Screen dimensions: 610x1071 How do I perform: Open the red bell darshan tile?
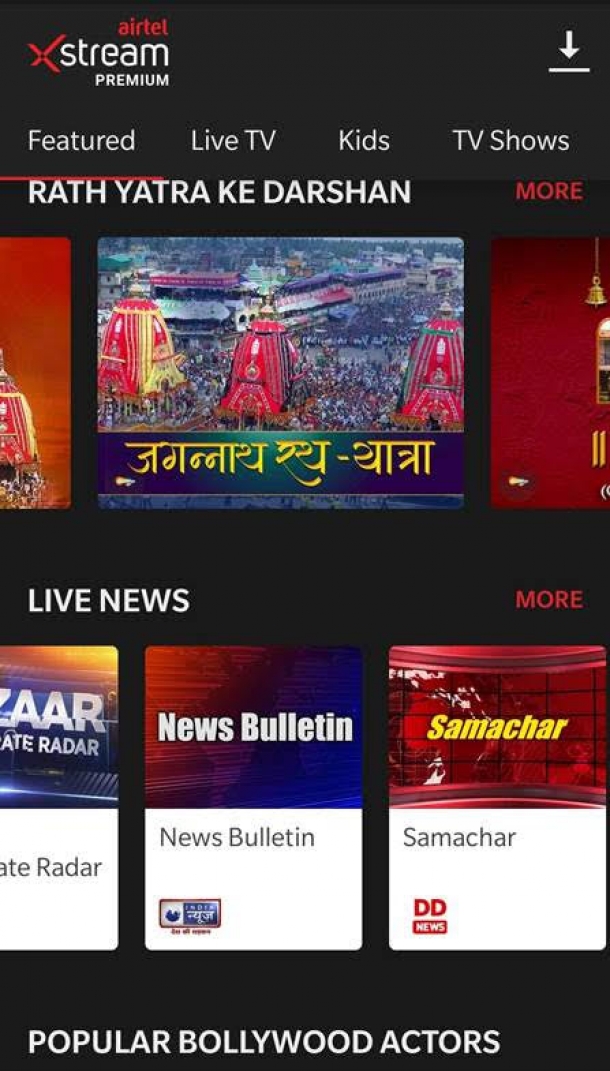click(x=550, y=372)
